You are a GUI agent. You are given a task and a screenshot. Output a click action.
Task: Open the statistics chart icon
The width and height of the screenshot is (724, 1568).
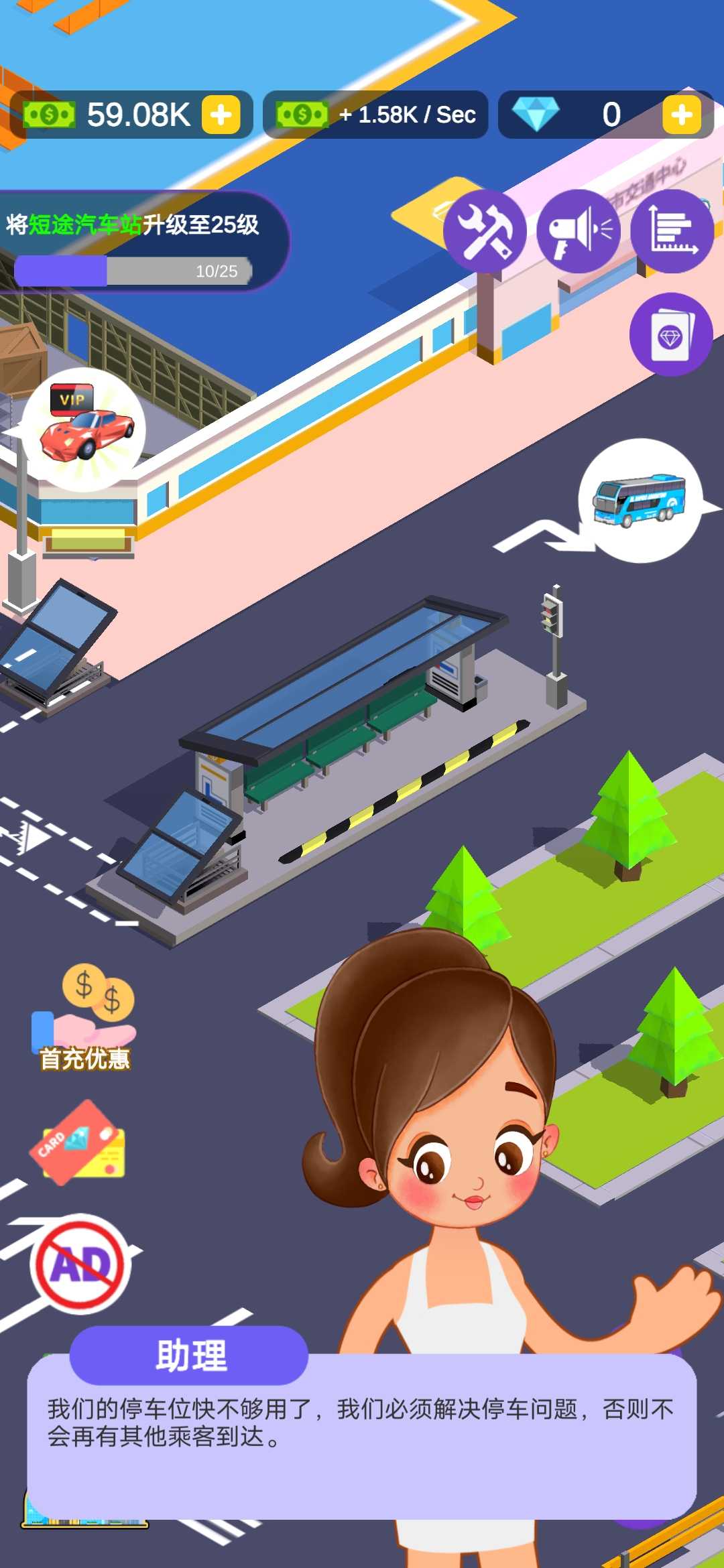(x=672, y=231)
